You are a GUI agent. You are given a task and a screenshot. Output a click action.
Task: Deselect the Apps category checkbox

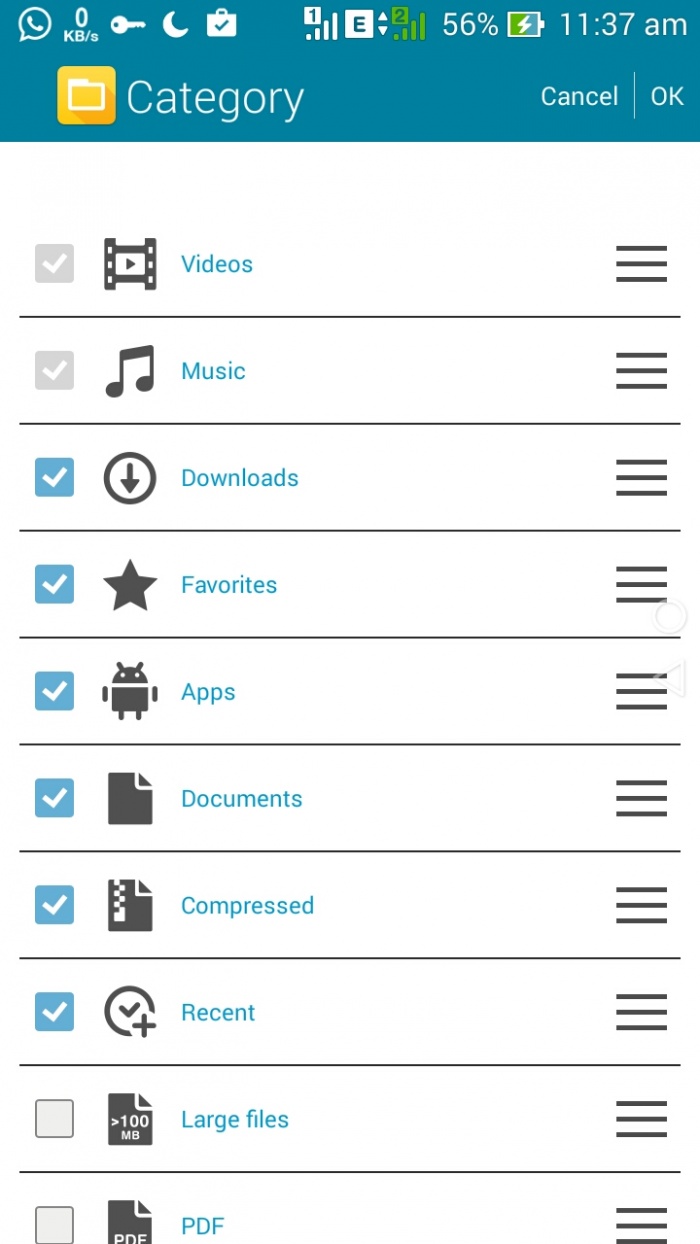54,692
